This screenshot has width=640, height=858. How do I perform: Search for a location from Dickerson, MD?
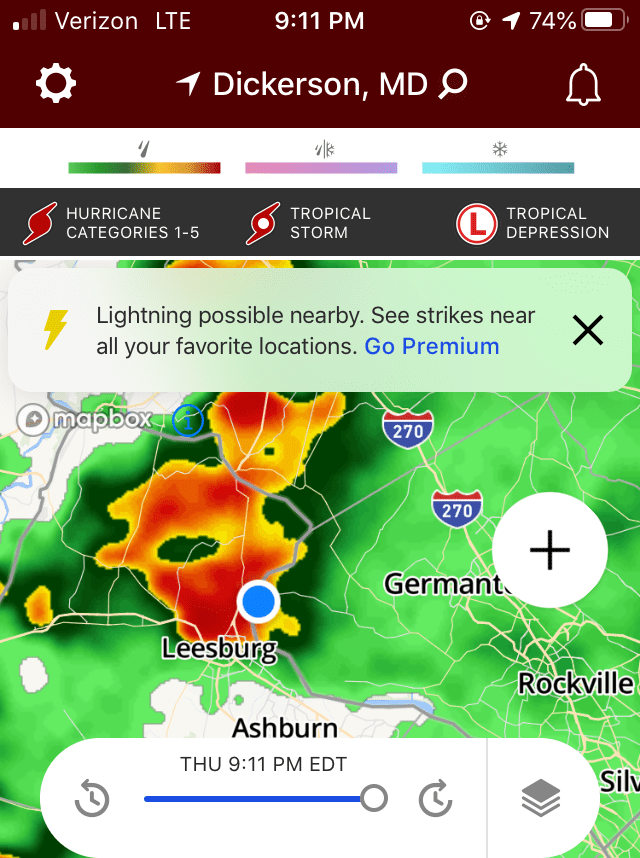pos(453,85)
